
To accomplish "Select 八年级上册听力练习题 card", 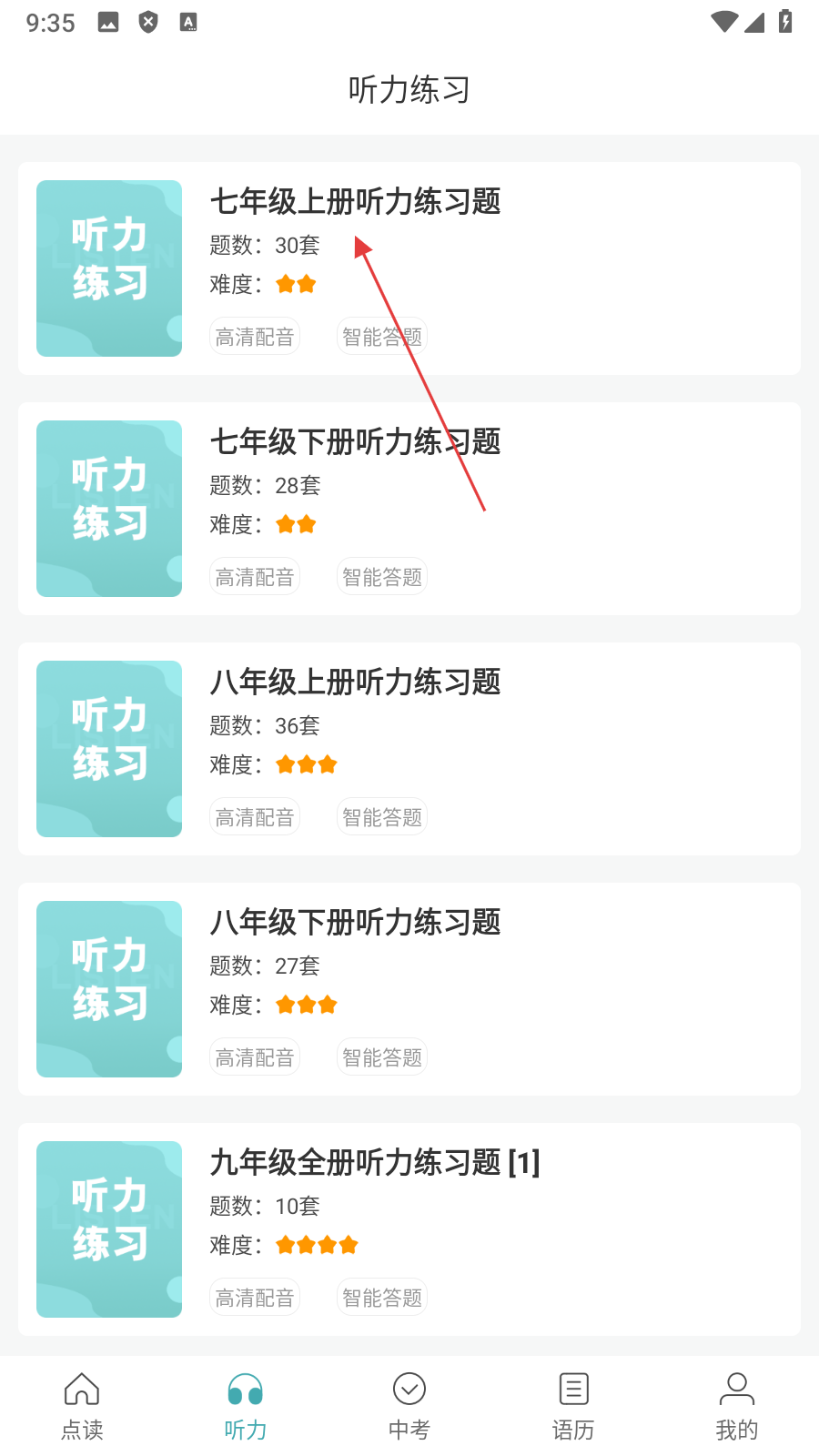I will 409,749.
